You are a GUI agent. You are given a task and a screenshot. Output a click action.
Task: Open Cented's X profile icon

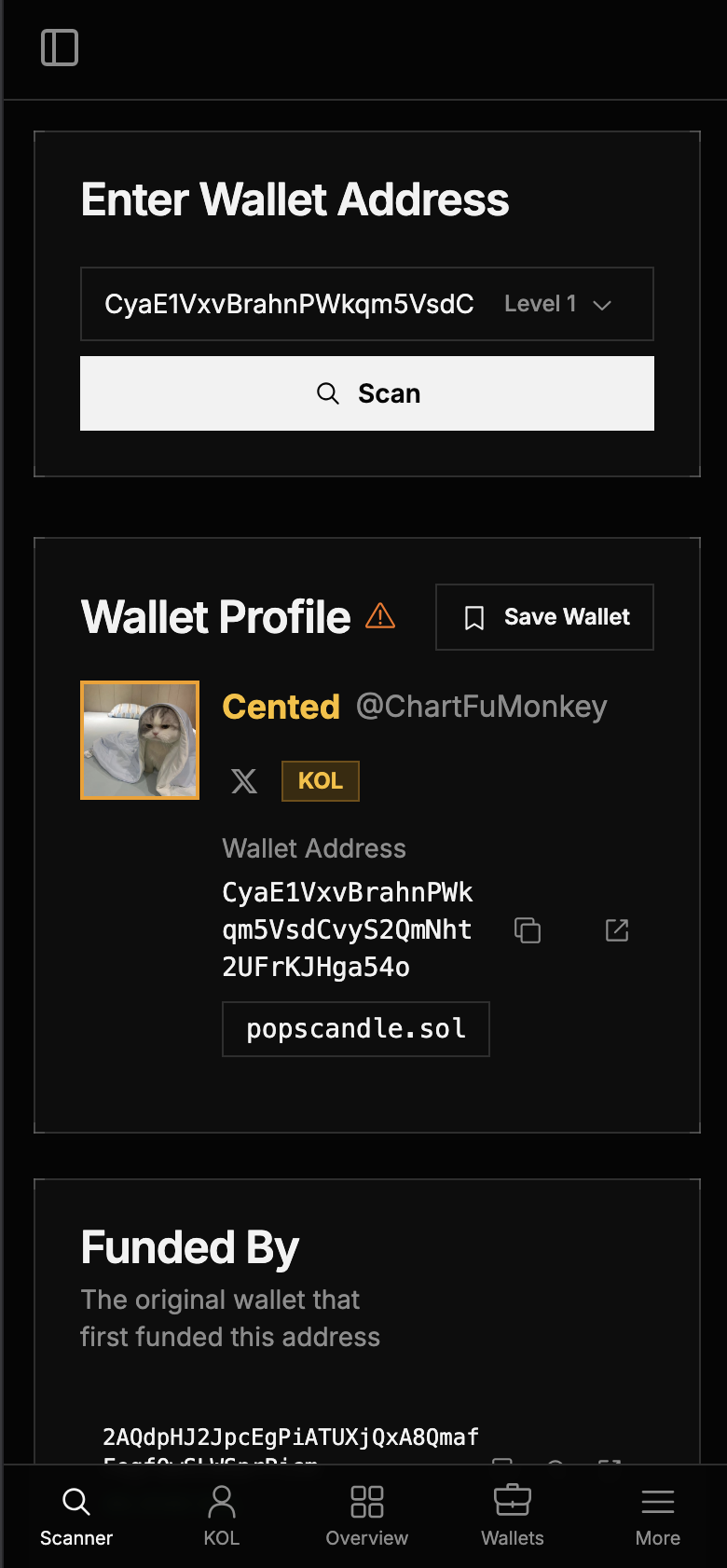tap(244, 781)
